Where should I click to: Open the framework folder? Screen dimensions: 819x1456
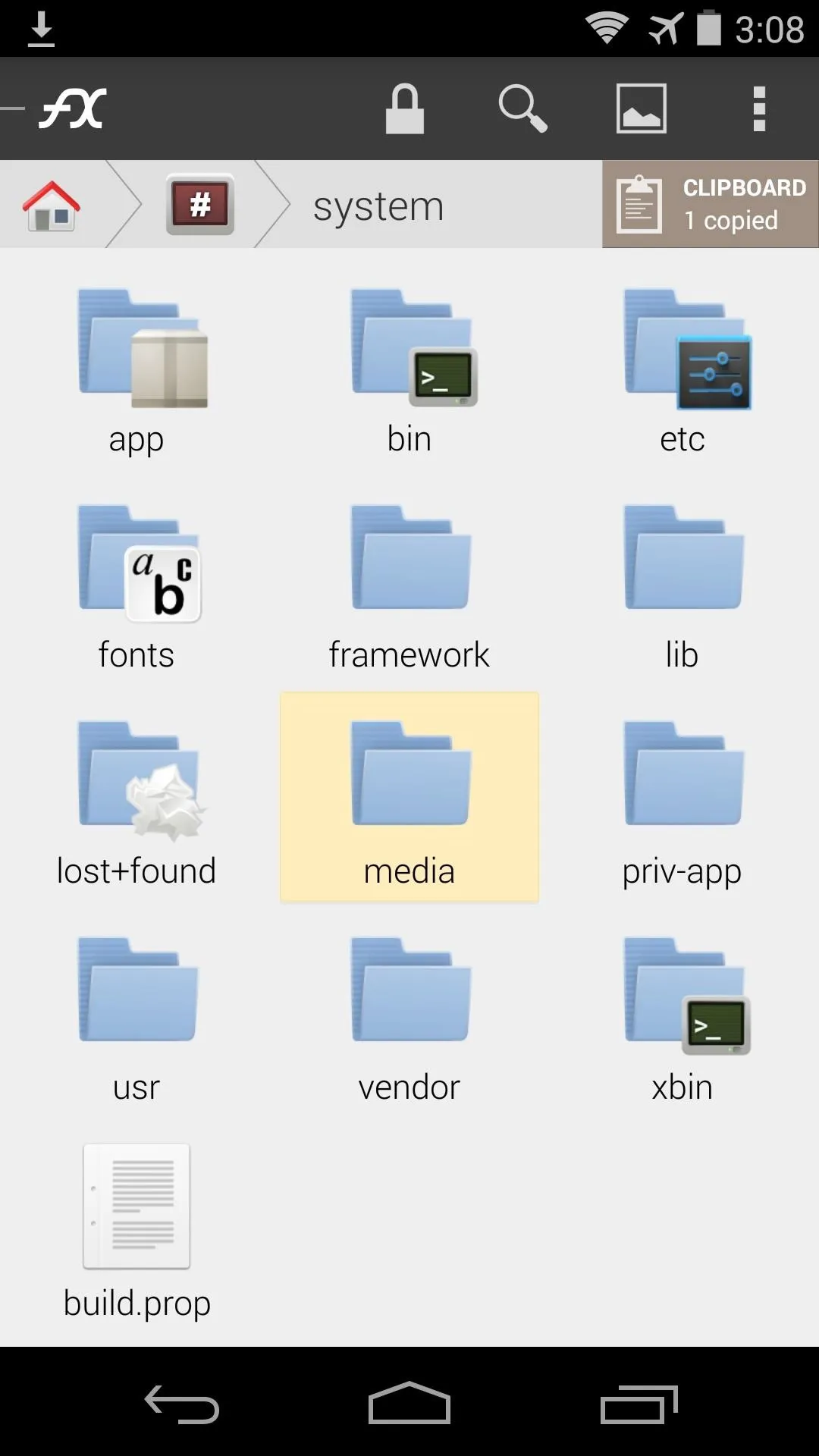pos(409,585)
